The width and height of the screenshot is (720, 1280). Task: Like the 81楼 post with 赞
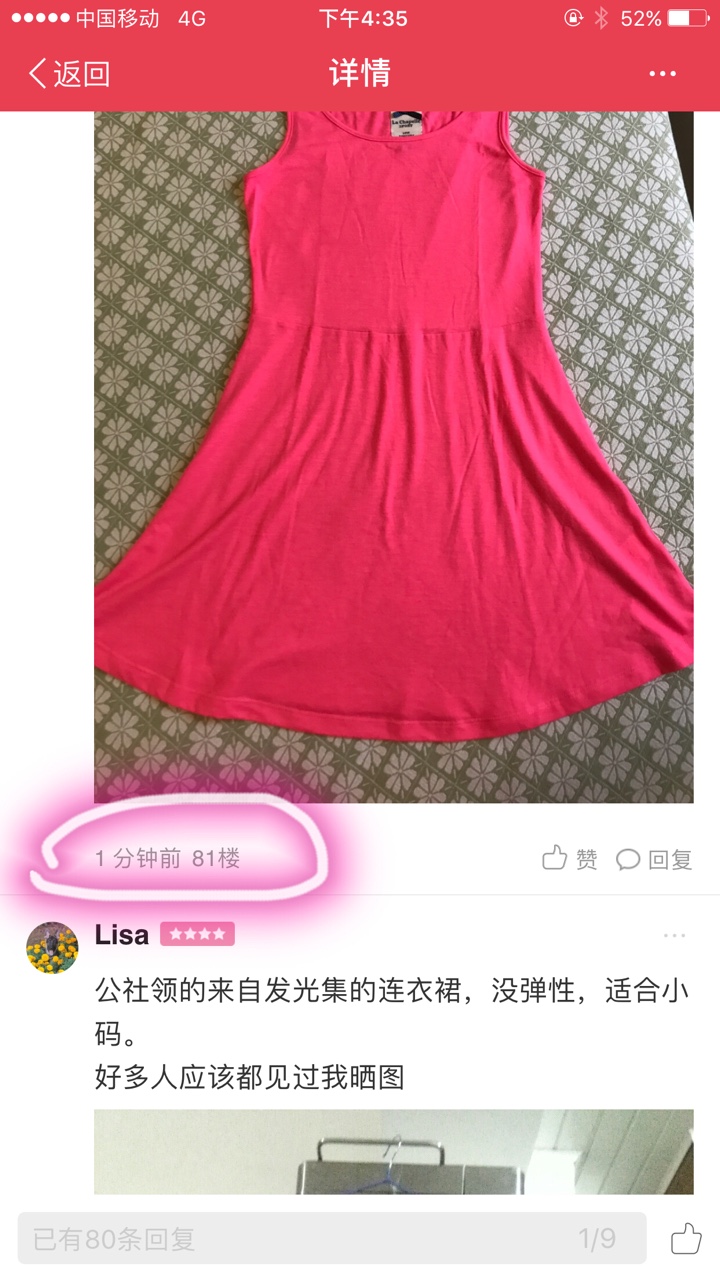570,858
